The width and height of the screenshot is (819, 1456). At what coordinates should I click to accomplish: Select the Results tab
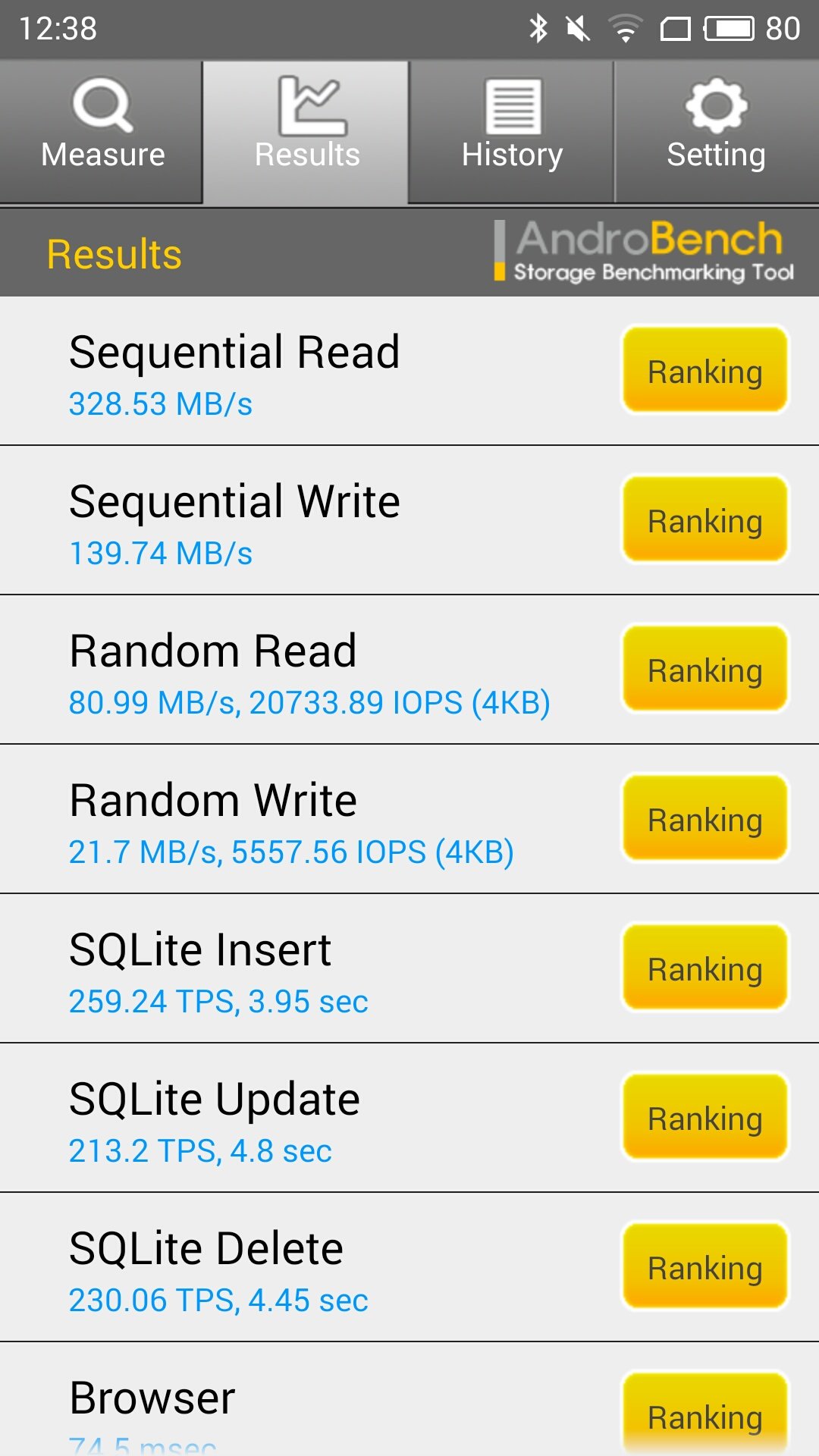[x=306, y=132]
